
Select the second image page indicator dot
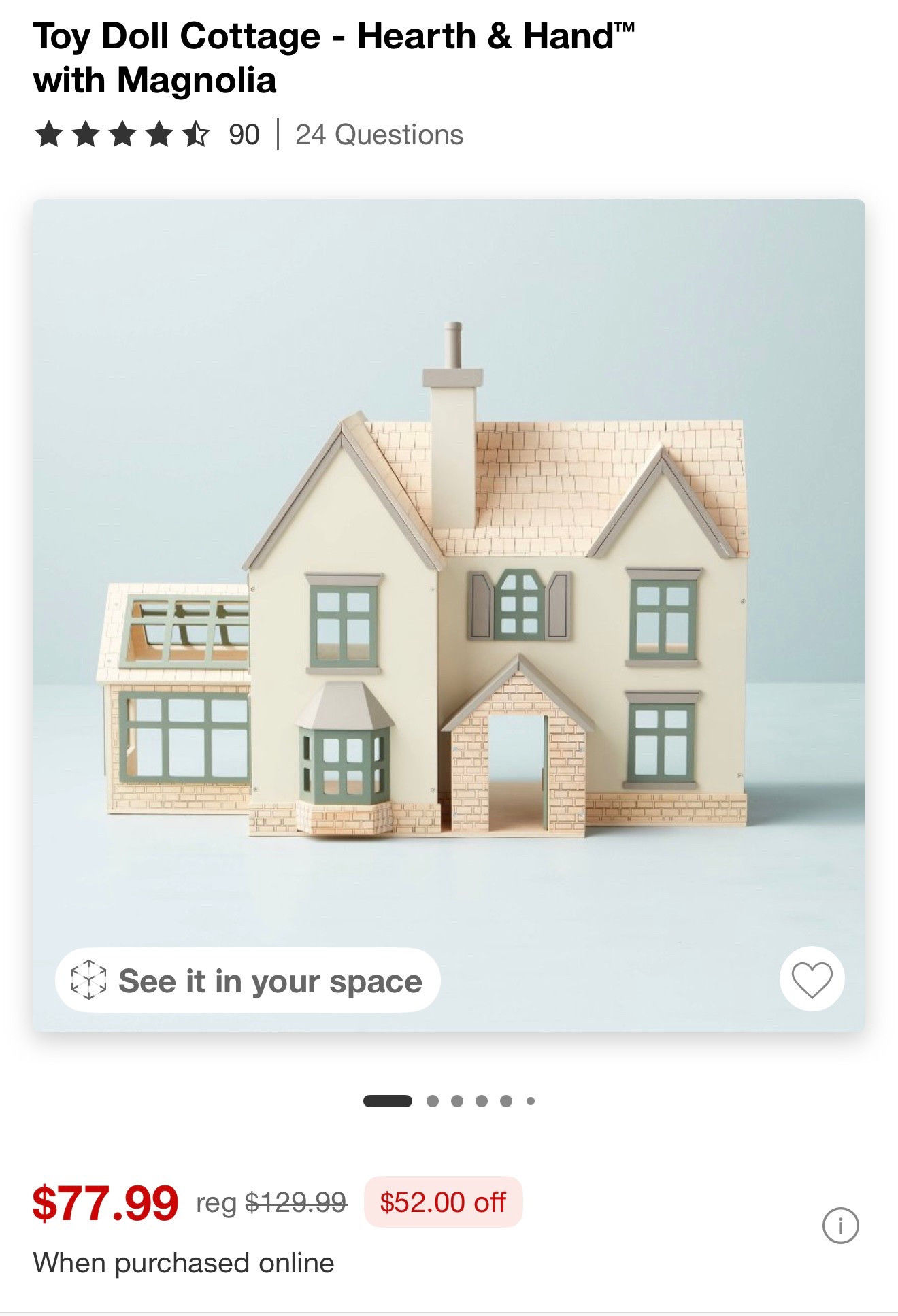pyautogui.click(x=433, y=1101)
